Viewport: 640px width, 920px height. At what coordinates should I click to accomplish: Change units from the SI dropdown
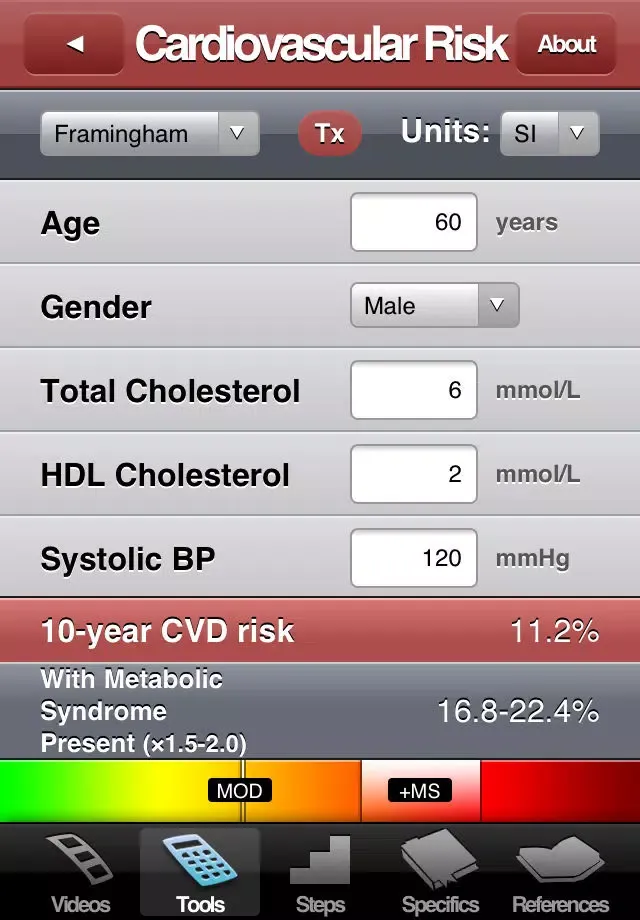point(549,133)
